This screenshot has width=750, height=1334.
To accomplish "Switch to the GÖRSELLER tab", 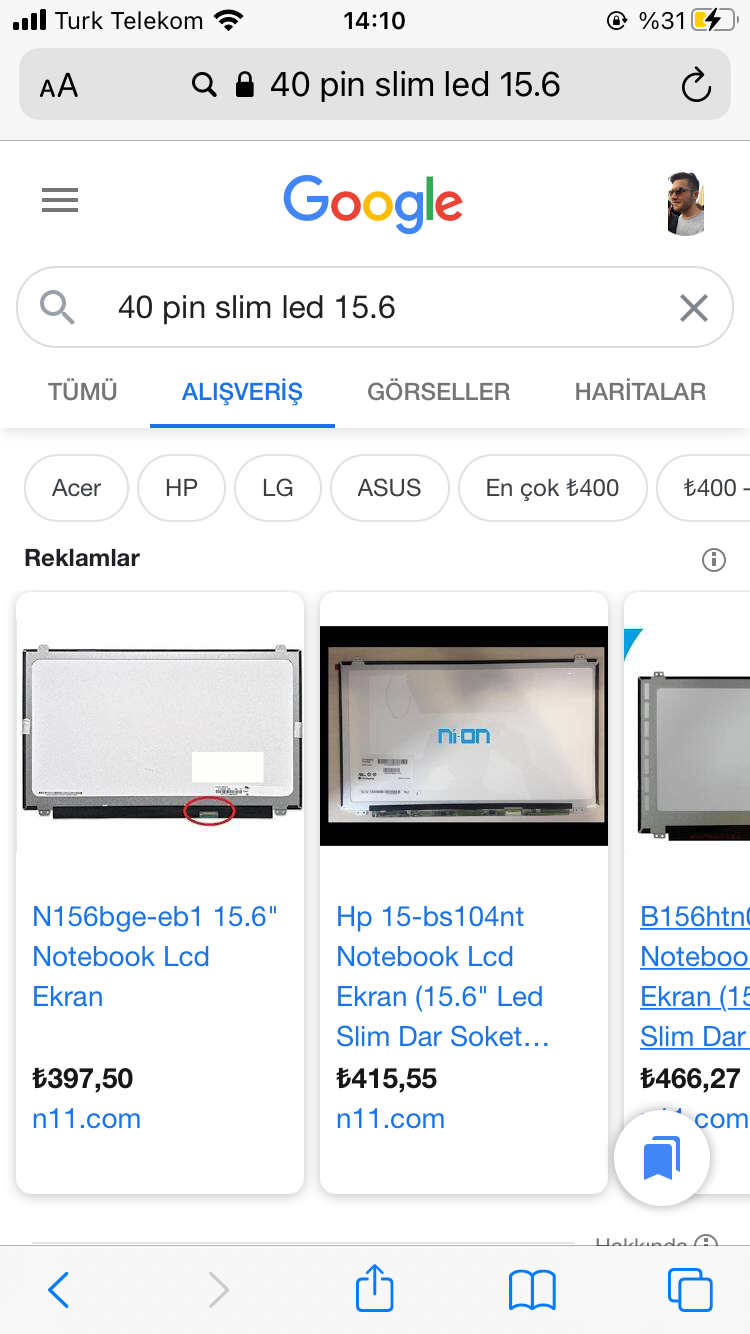I will [439, 392].
